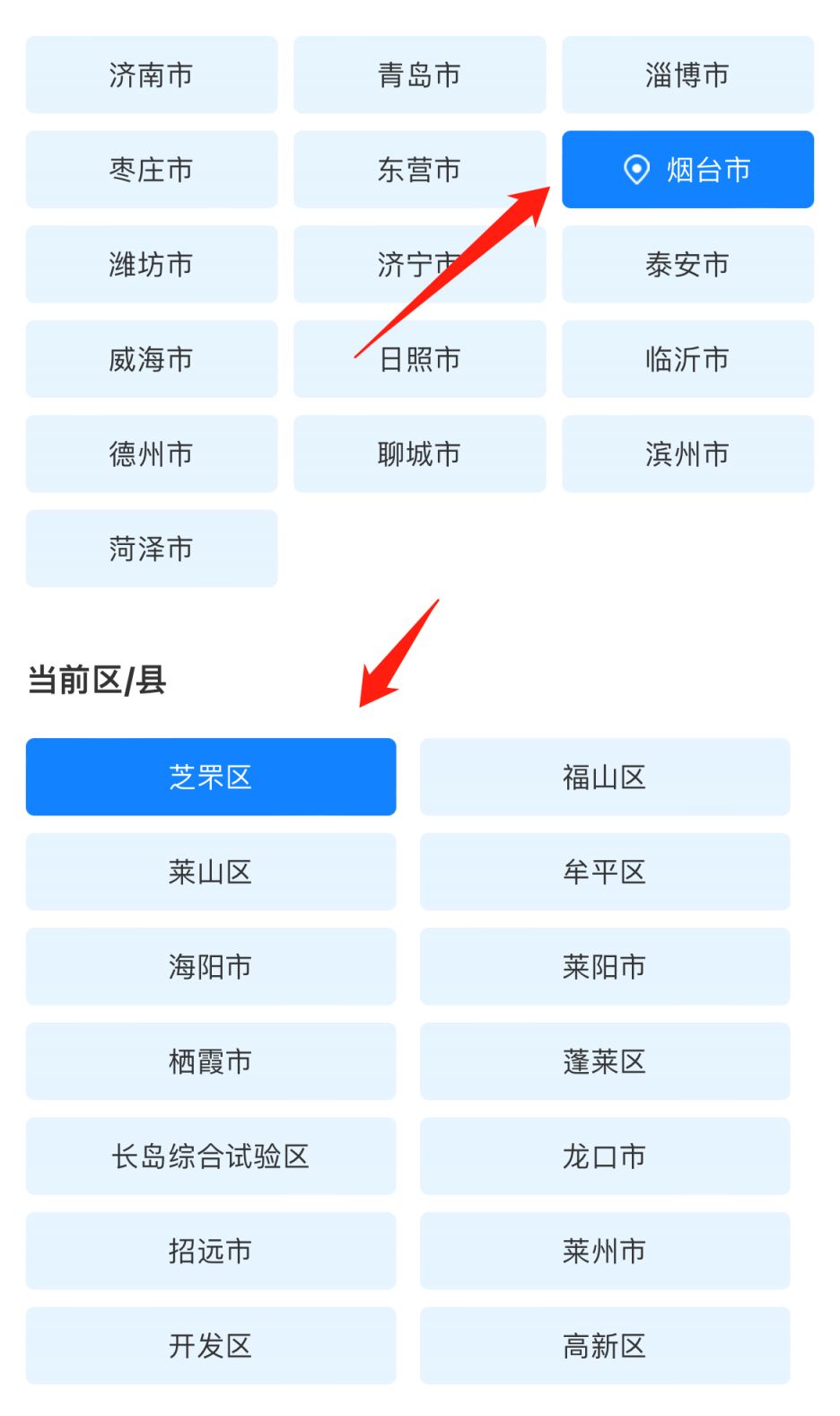Select 济南市 from the city list
The width and height of the screenshot is (840, 1416).
(152, 75)
